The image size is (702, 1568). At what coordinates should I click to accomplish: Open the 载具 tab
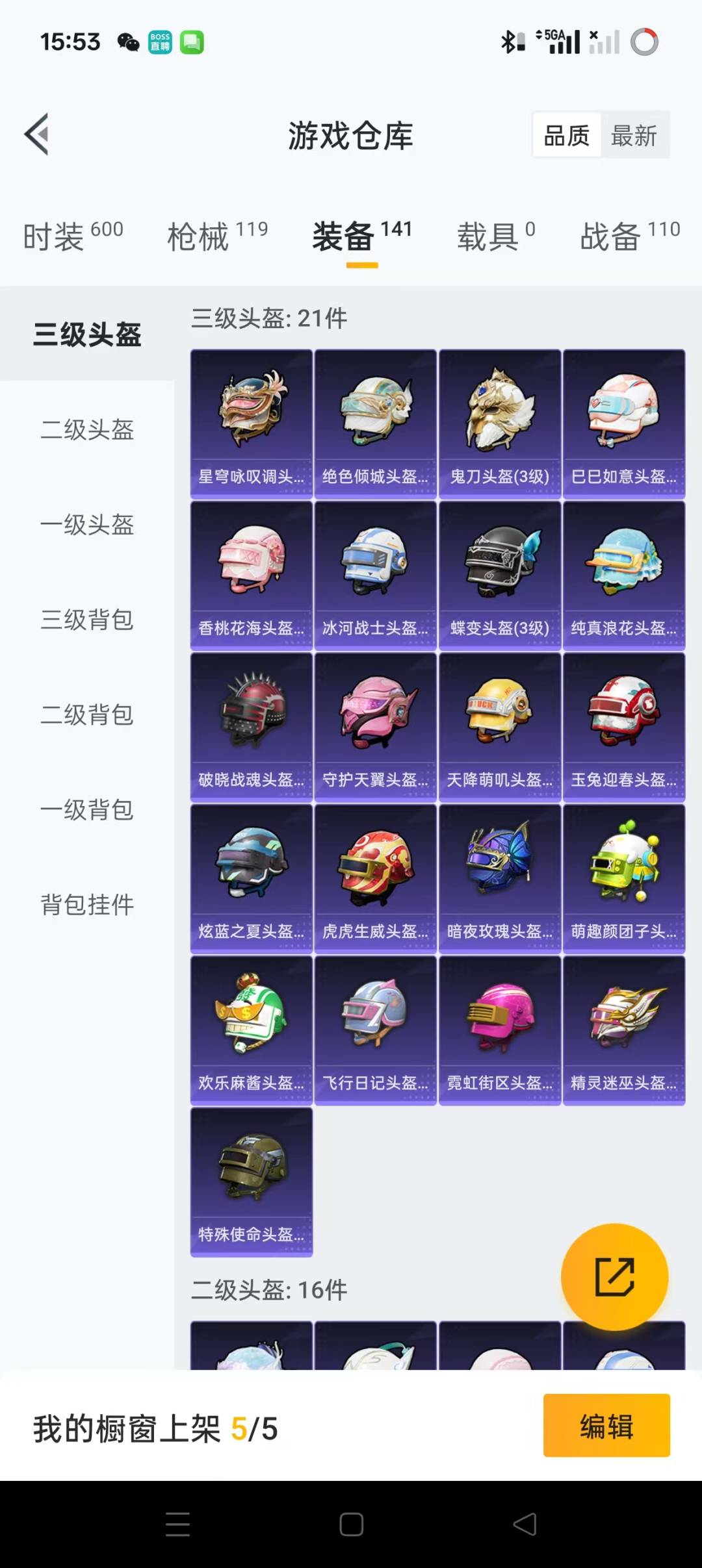[x=495, y=235]
